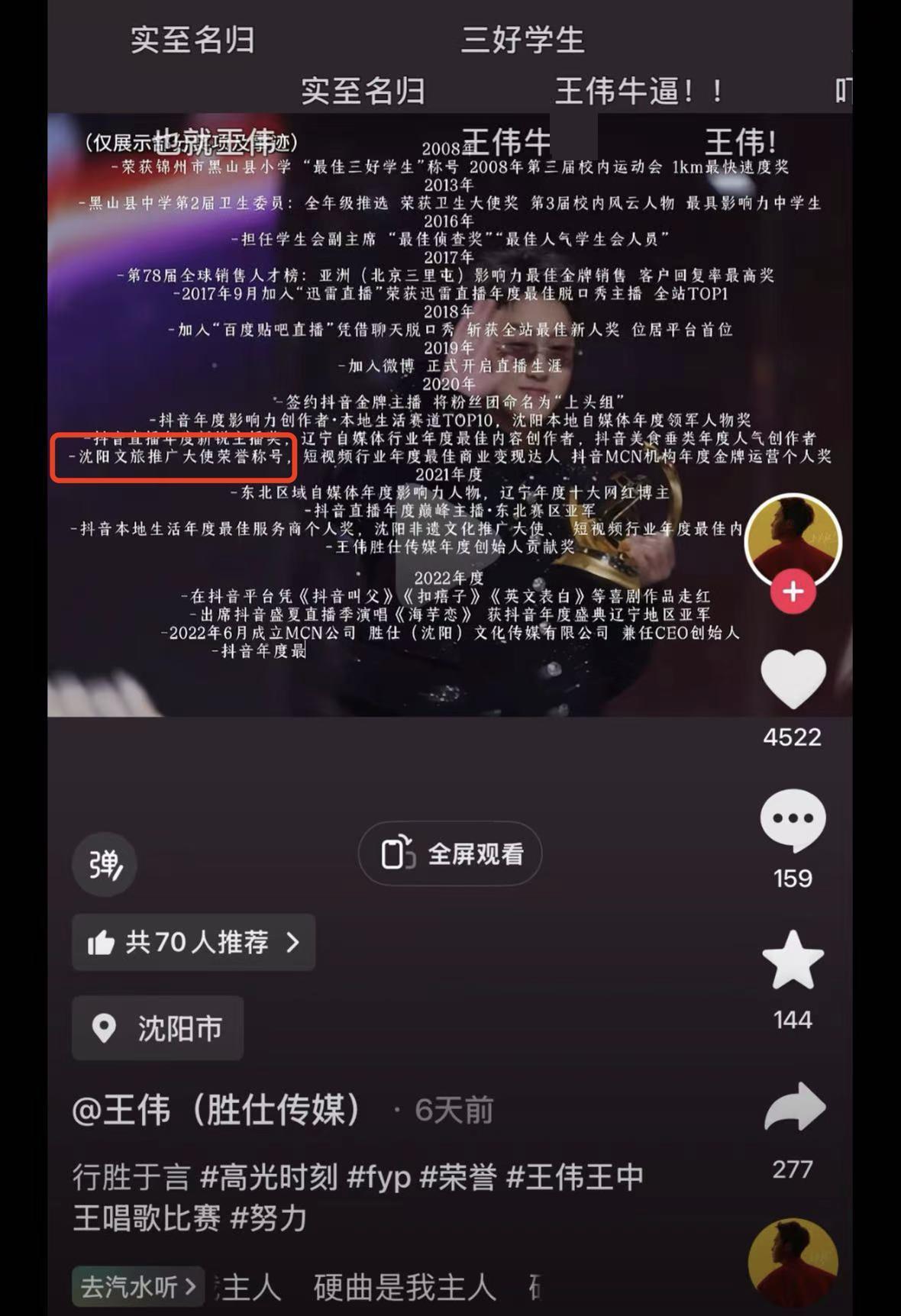Open the #高光时刻 hashtag
901x1316 pixels.
coord(268,1176)
